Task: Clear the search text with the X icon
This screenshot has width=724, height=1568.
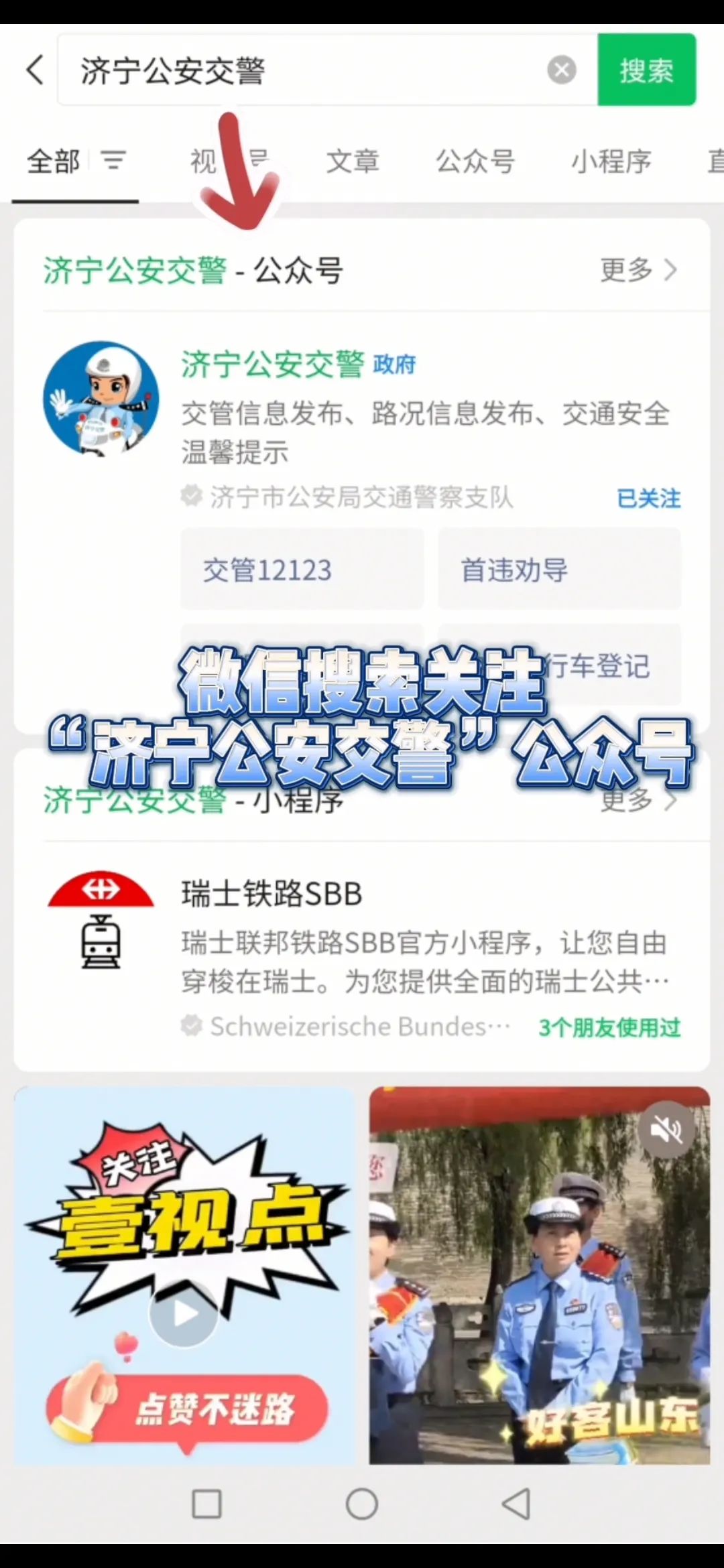Action: 563,70
